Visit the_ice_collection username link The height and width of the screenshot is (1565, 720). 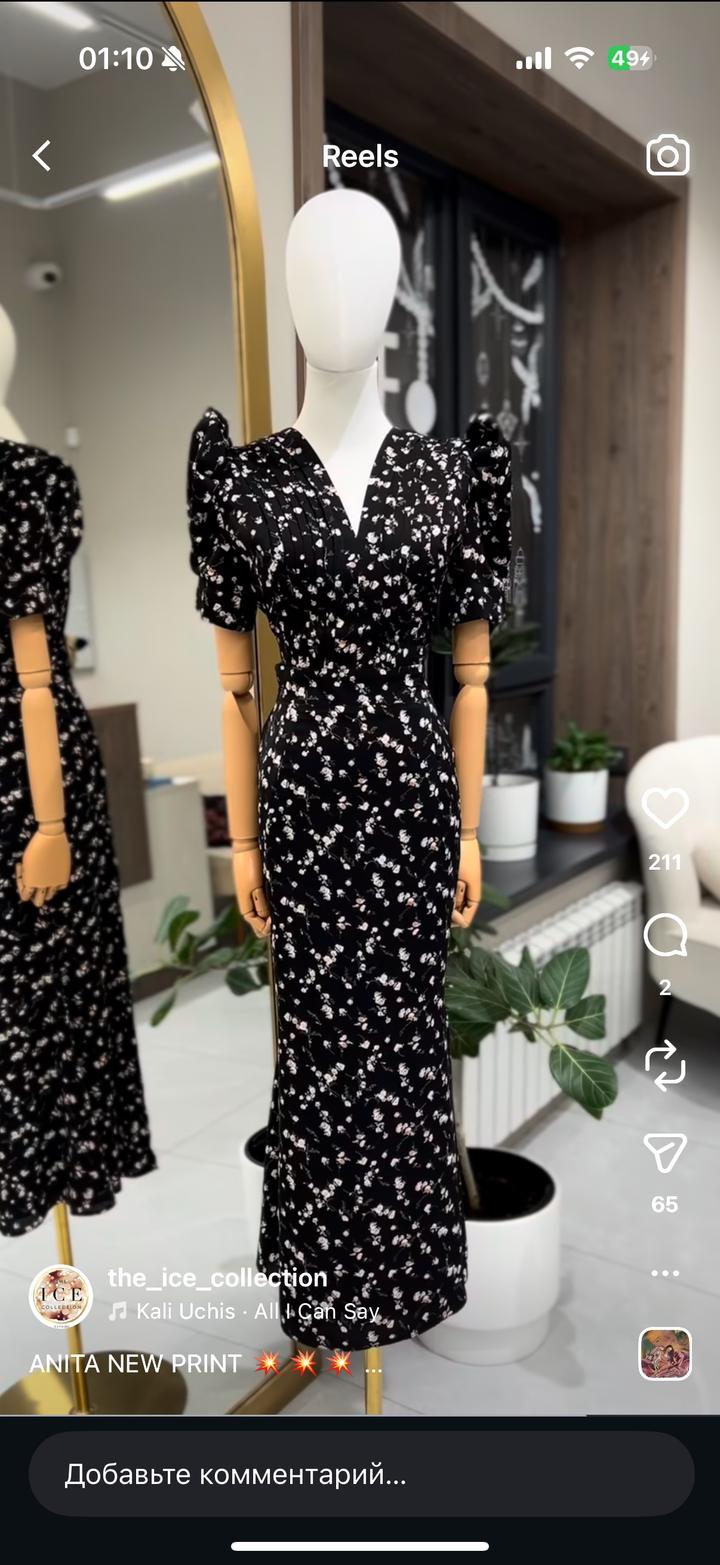click(x=217, y=1277)
